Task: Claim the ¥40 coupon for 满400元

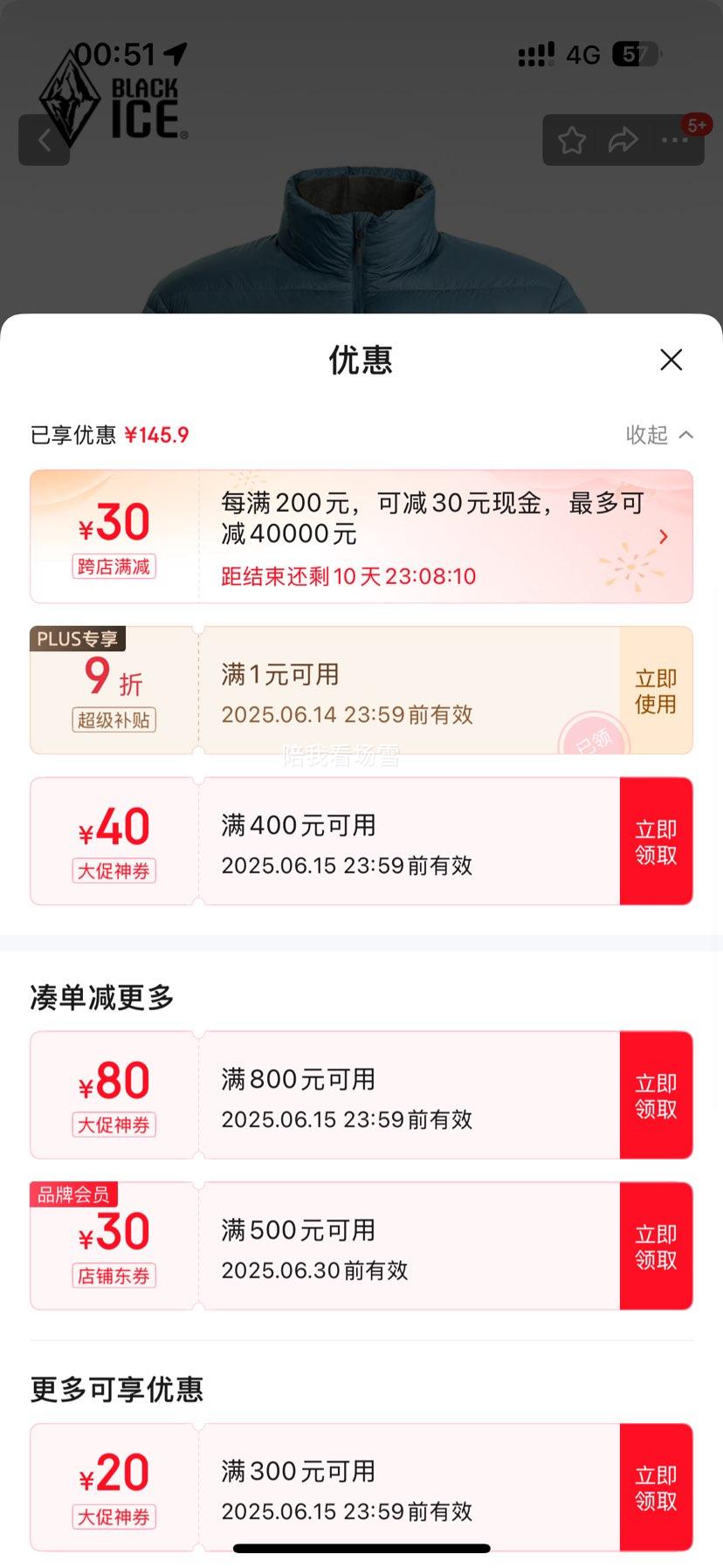Action: [656, 842]
